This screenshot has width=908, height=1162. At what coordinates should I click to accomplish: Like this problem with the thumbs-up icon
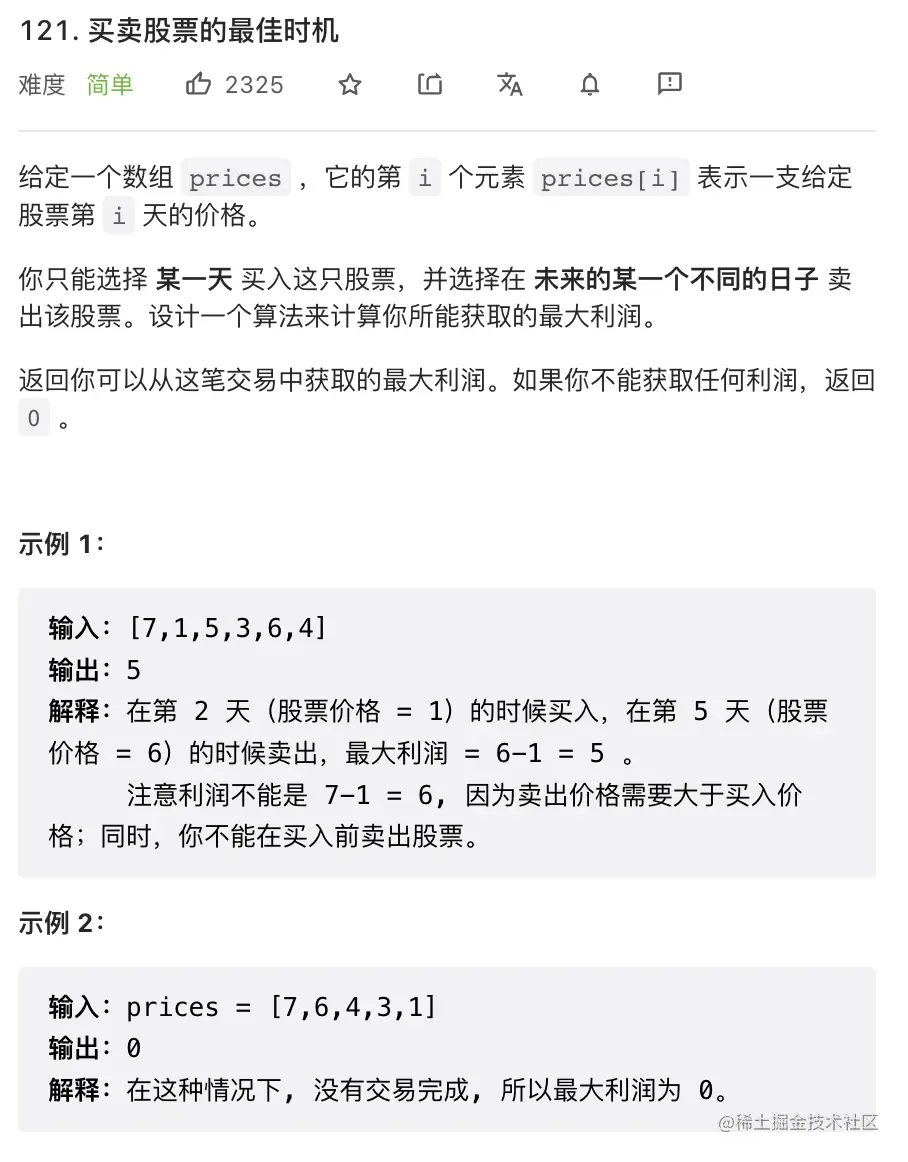tap(198, 85)
